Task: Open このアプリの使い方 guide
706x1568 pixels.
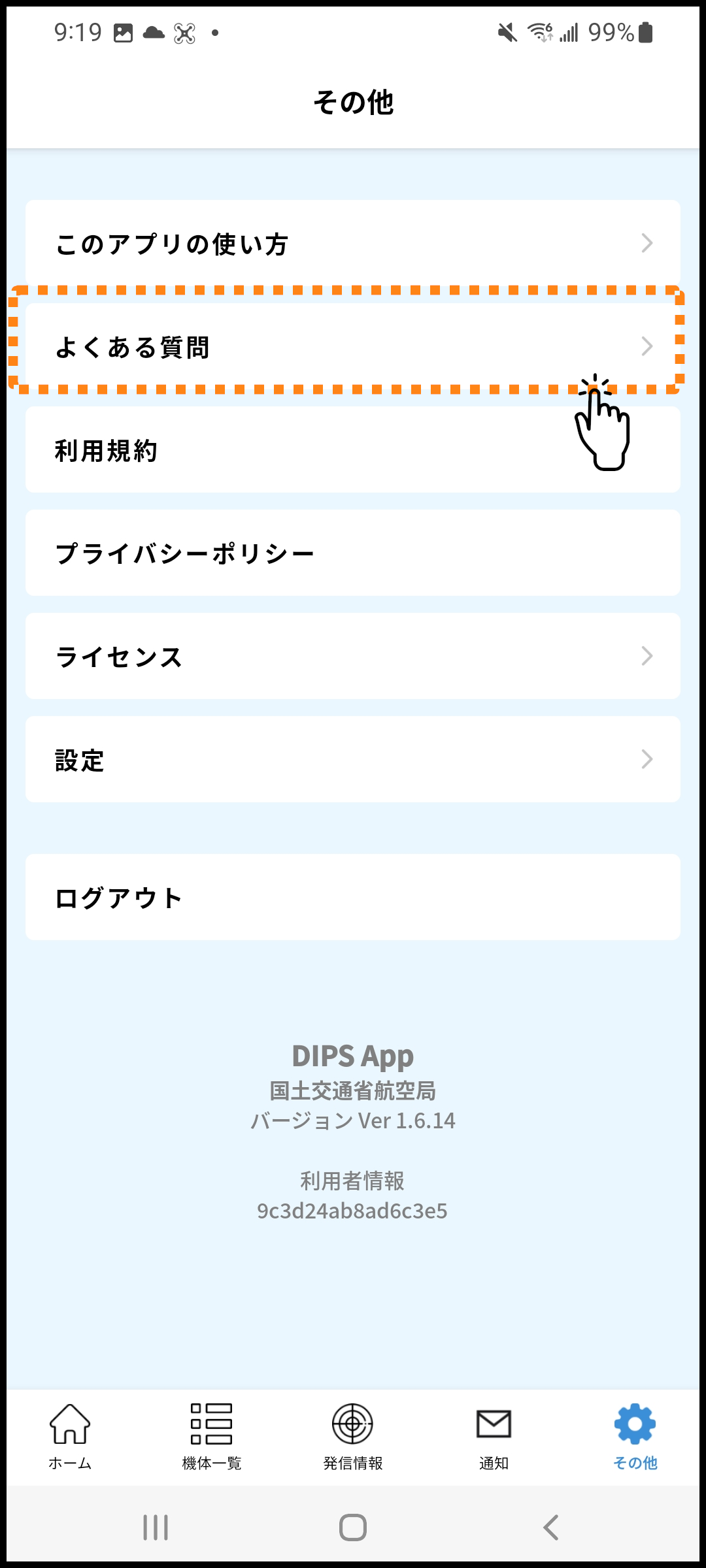Action: coord(353,243)
